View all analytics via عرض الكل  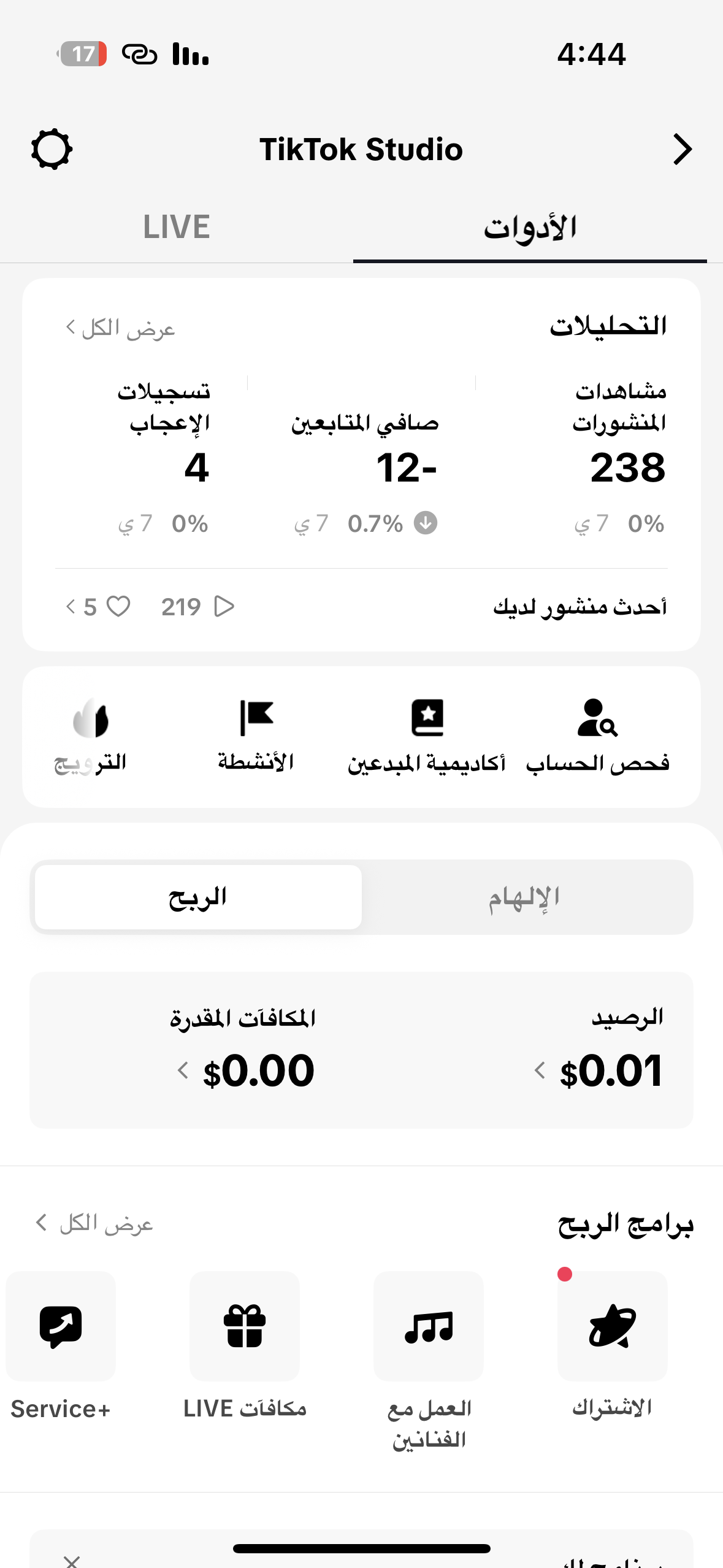pyautogui.click(x=121, y=329)
